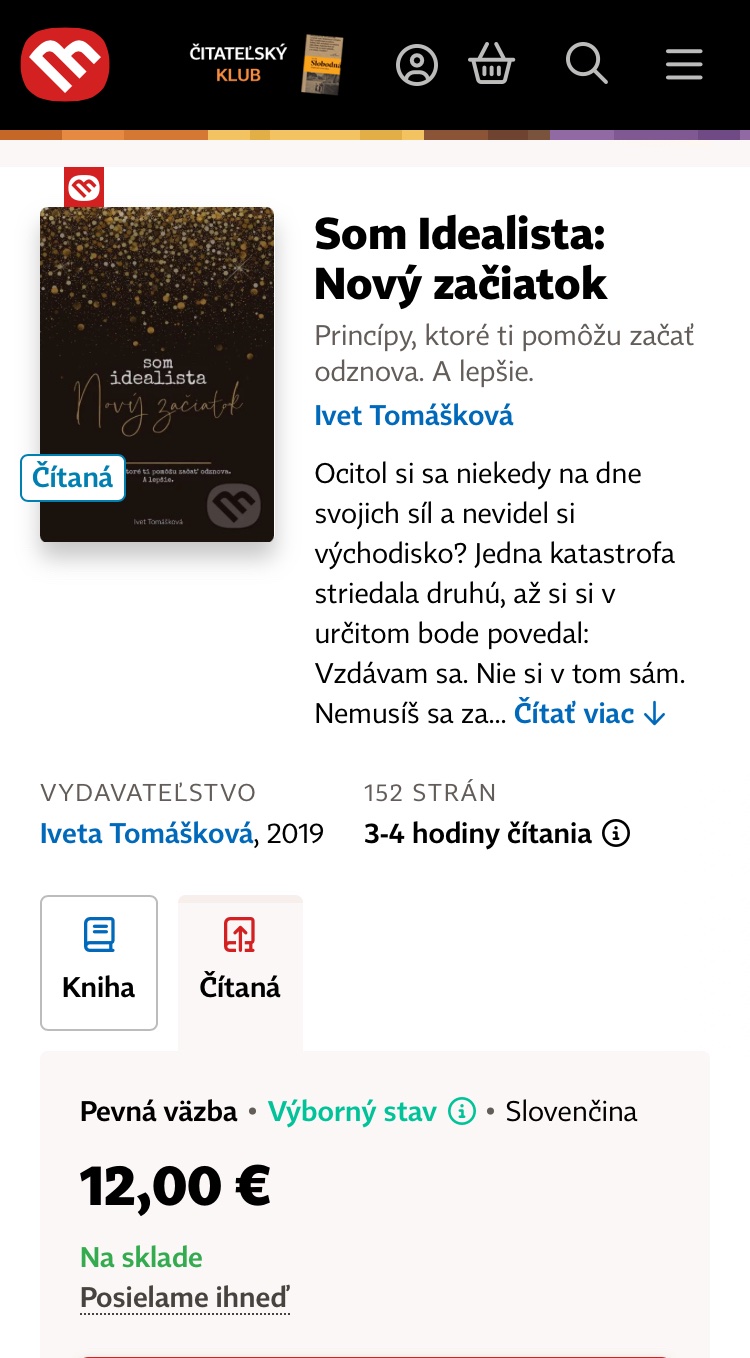750x1358 pixels.
Task: Open the hamburger menu
Action: [x=685, y=65]
